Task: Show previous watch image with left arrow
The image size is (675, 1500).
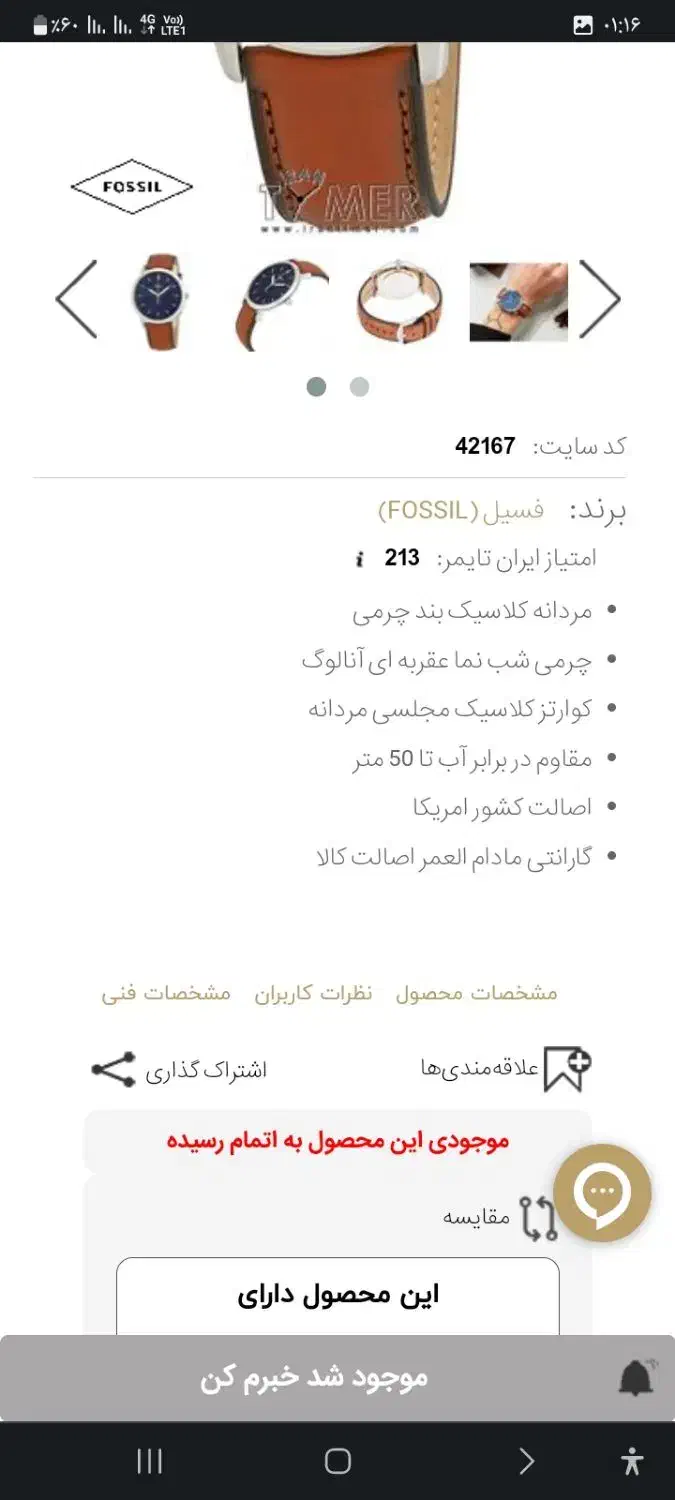Action: click(x=76, y=300)
